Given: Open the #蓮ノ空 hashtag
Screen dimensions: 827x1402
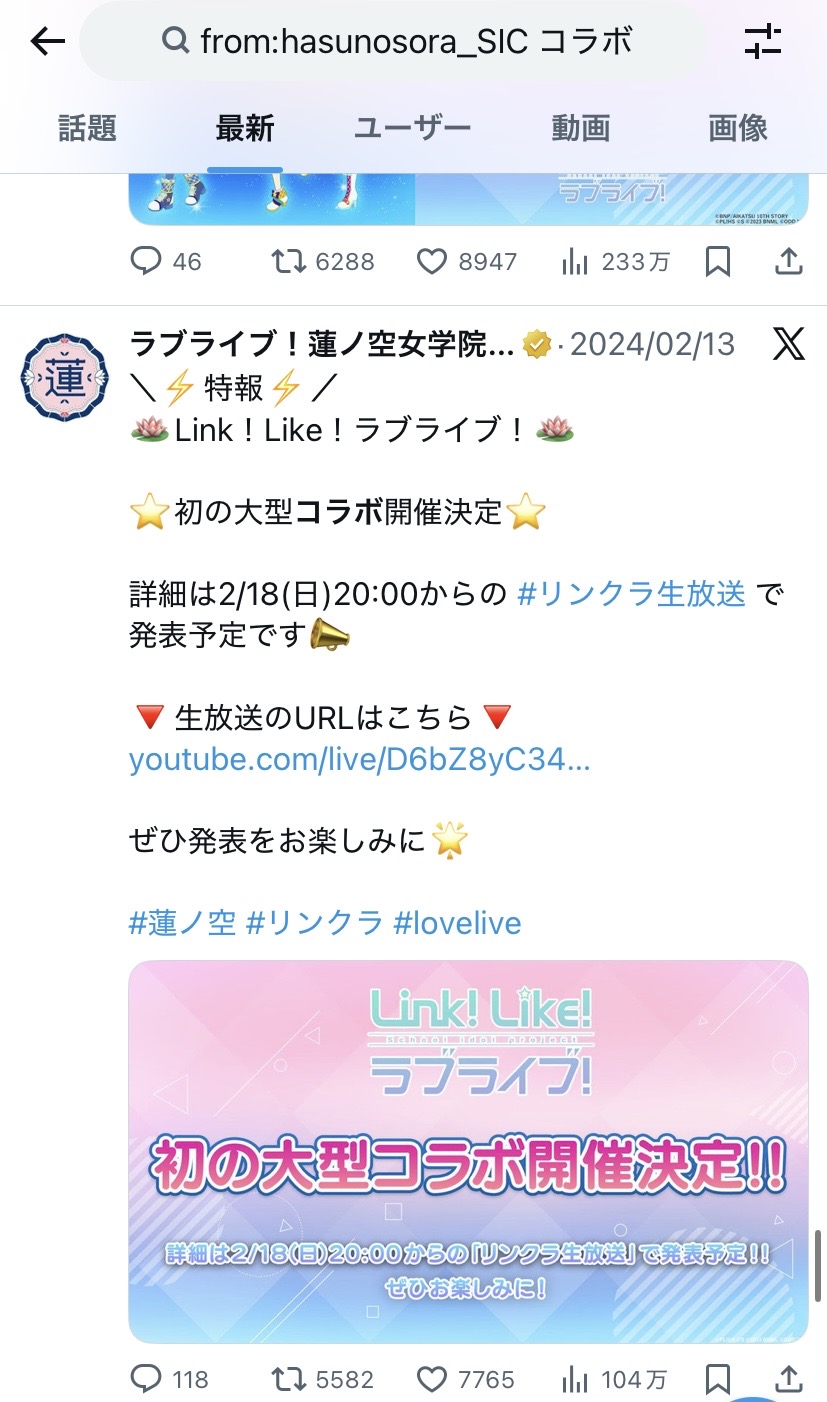Looking at the screenshot, I should pyautogui.click(x=182, y=922).
